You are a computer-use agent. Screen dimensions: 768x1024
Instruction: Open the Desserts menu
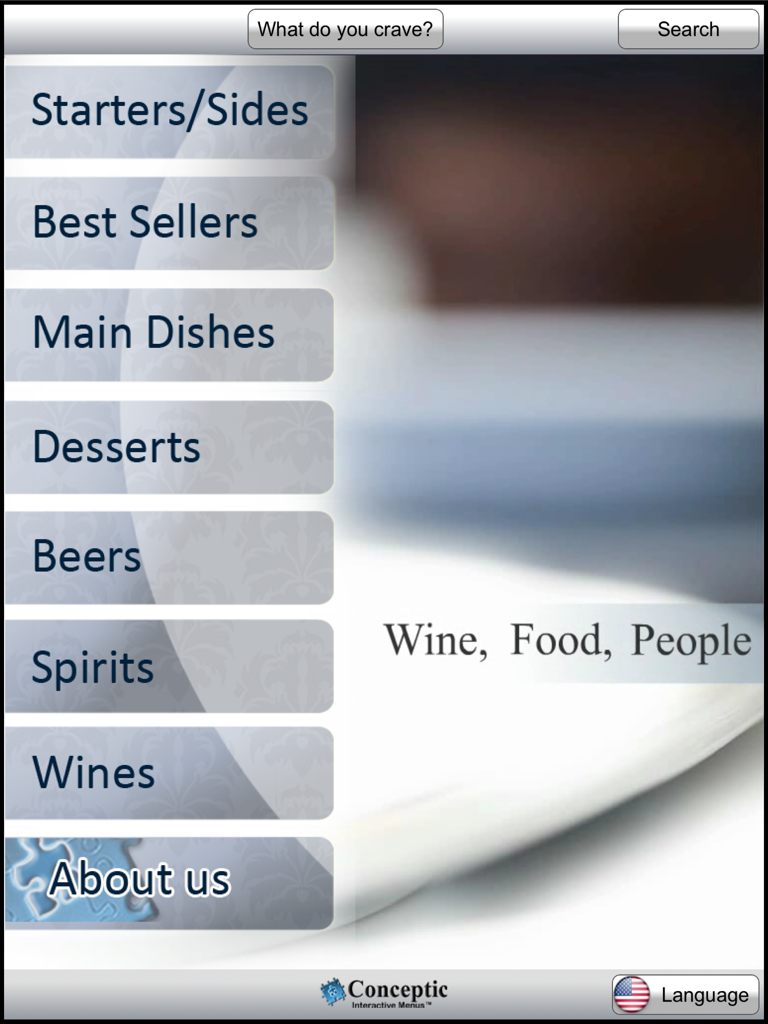pyautogui.click(x=168, y=446)
